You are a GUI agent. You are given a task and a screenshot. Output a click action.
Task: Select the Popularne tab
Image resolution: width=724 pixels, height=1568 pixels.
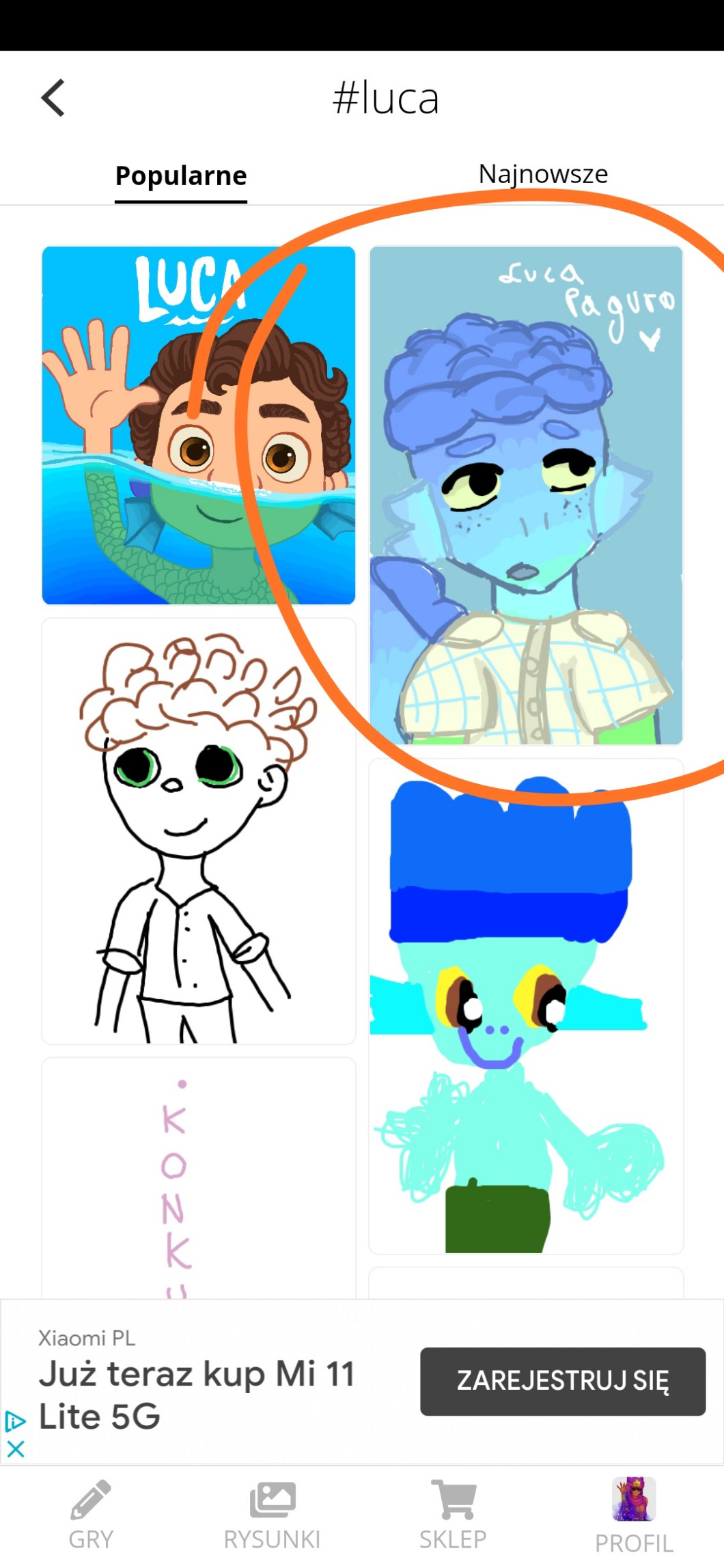click(x=181, y=176)
